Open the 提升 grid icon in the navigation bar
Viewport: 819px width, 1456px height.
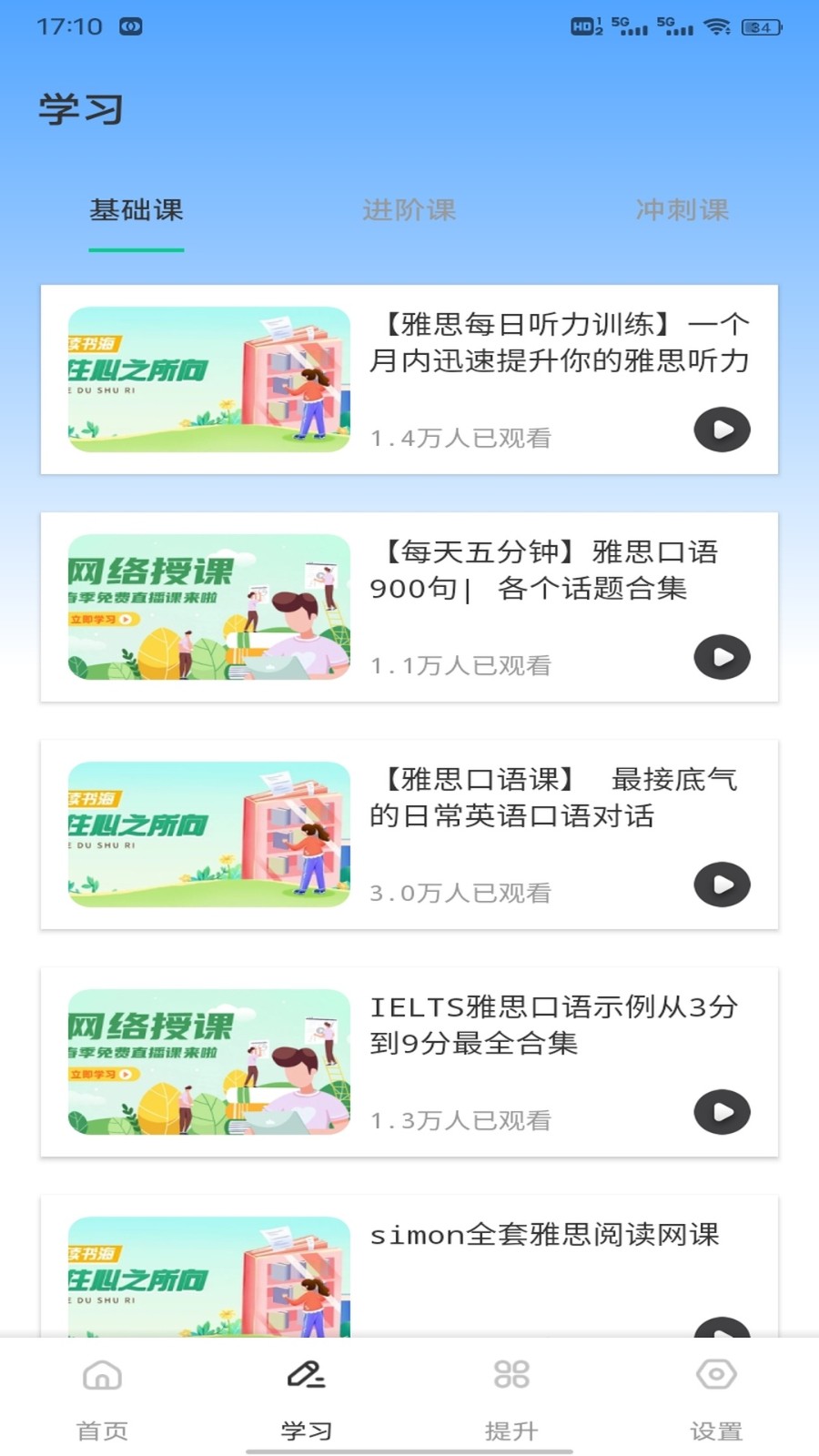(511, 1377)
